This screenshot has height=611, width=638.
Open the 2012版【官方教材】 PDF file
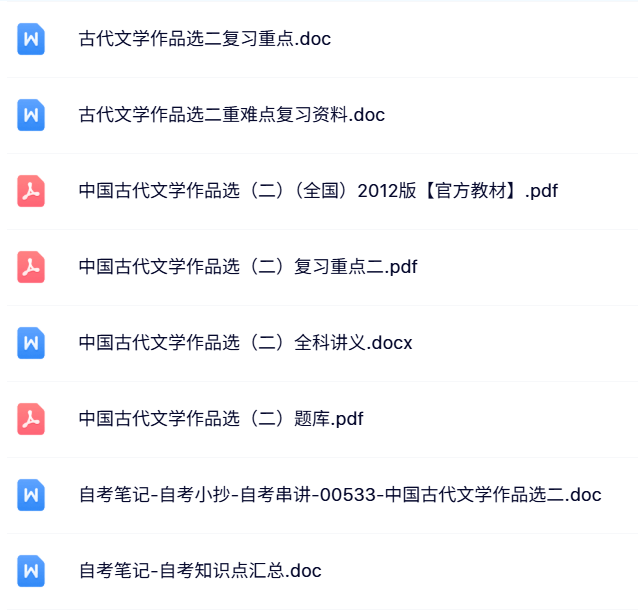(x=317, y=191)
